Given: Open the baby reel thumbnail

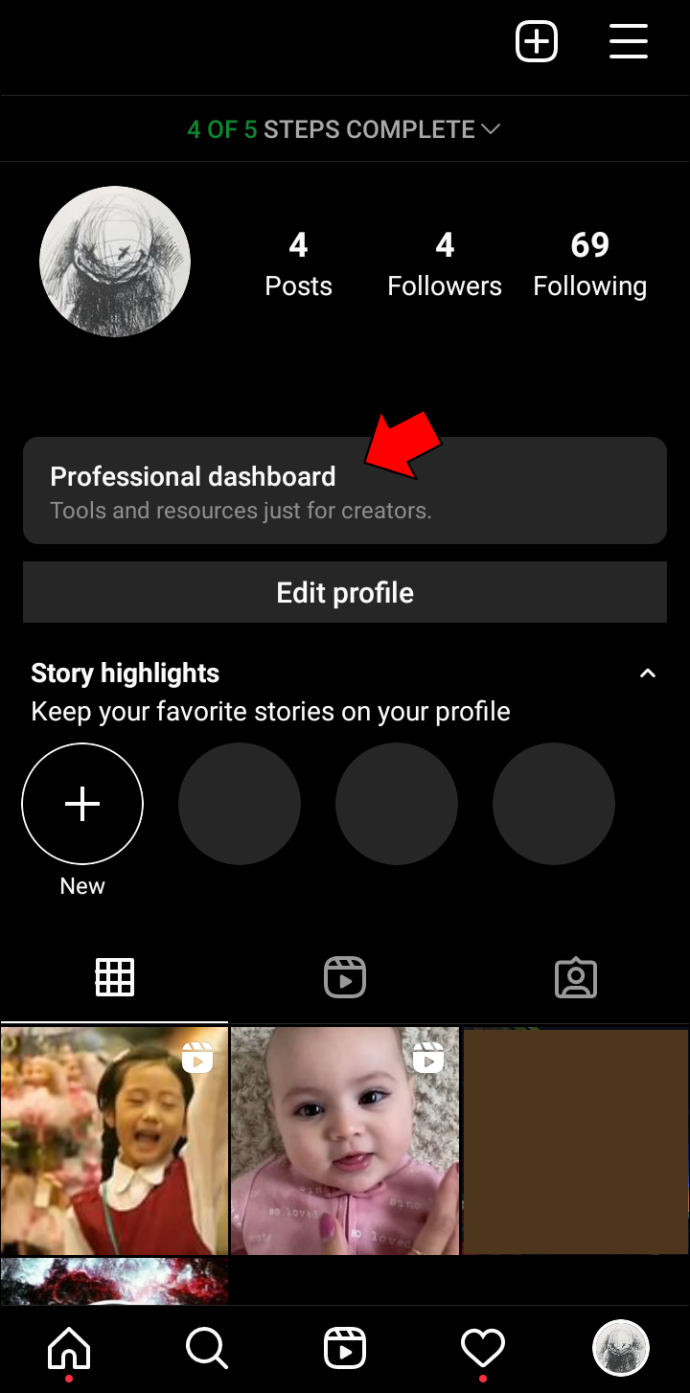Looking at the screenshot, I should 345,1141.
